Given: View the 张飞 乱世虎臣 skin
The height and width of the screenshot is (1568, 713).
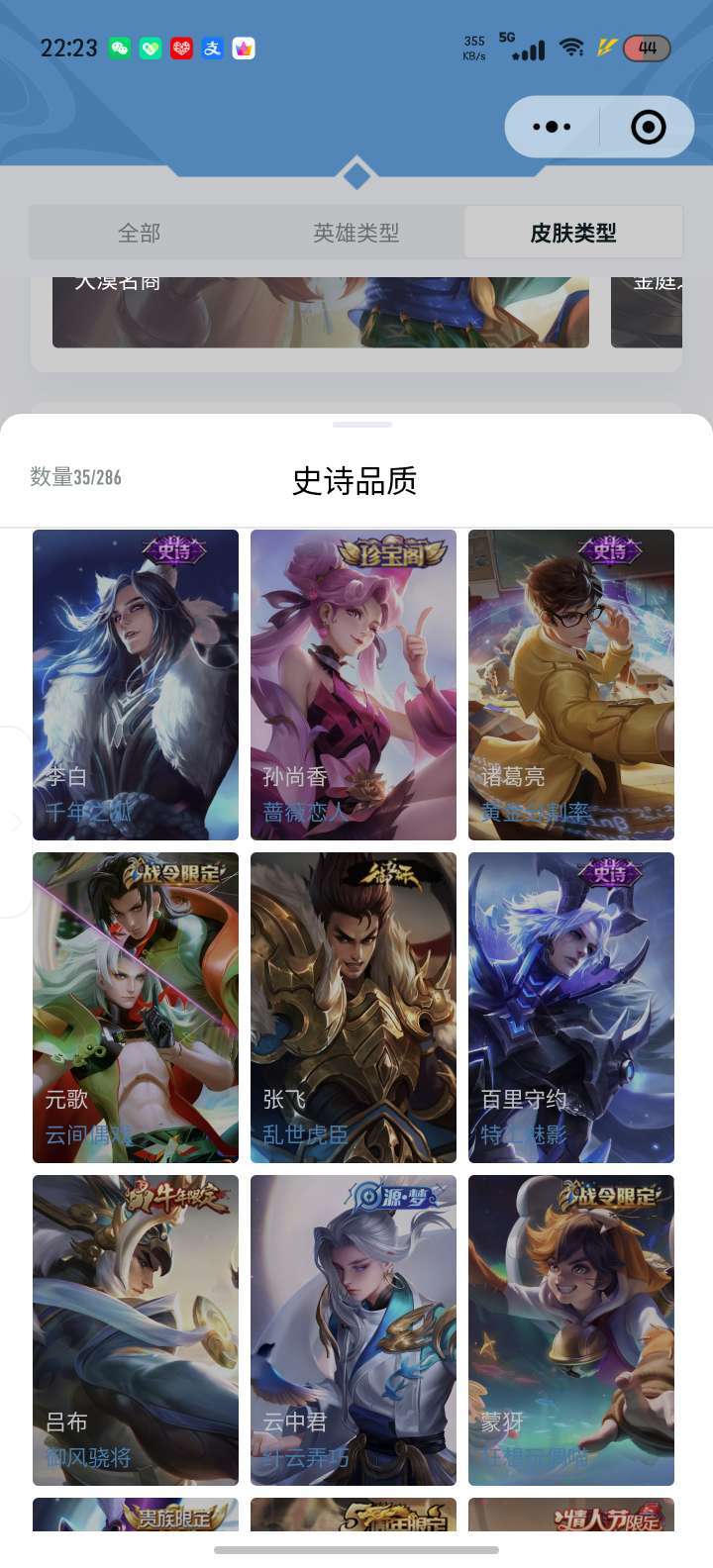Looking at the screenshot, I should click(354, 1008).
